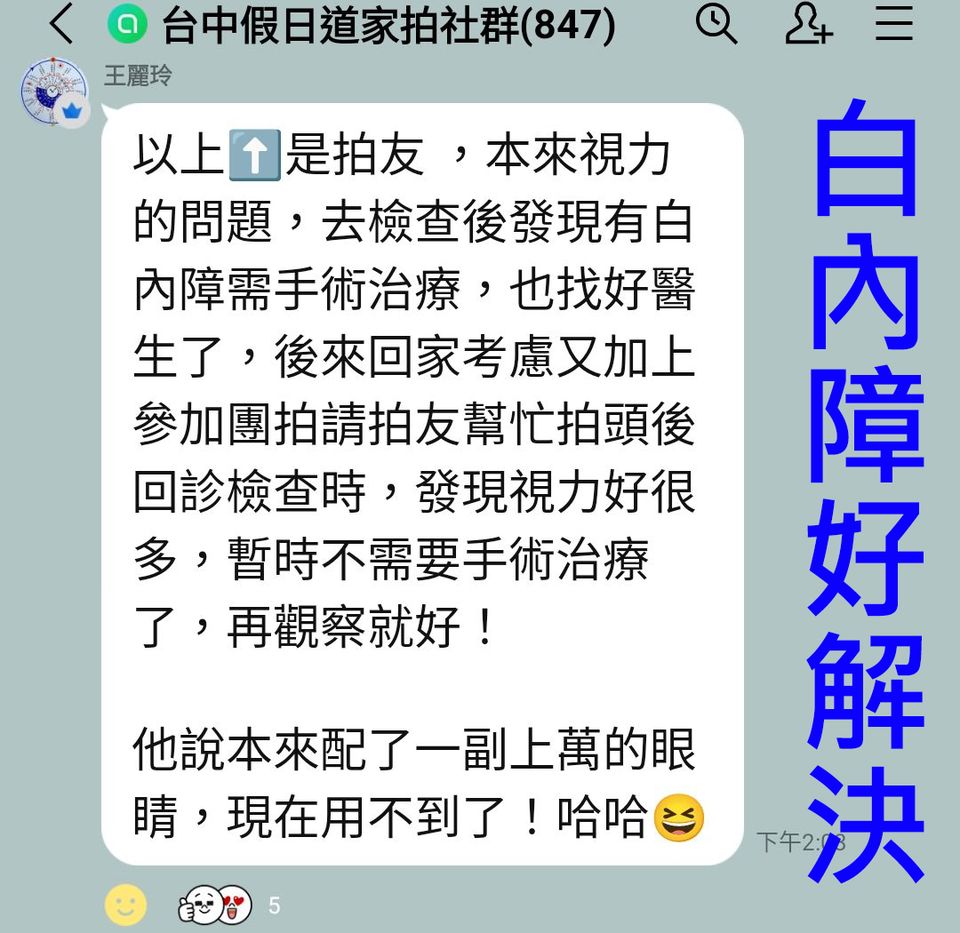Image resolution: width=960 pixels, height=933 pixels.
Task: Open the chat hamburger menu
Action: (894, 23)
